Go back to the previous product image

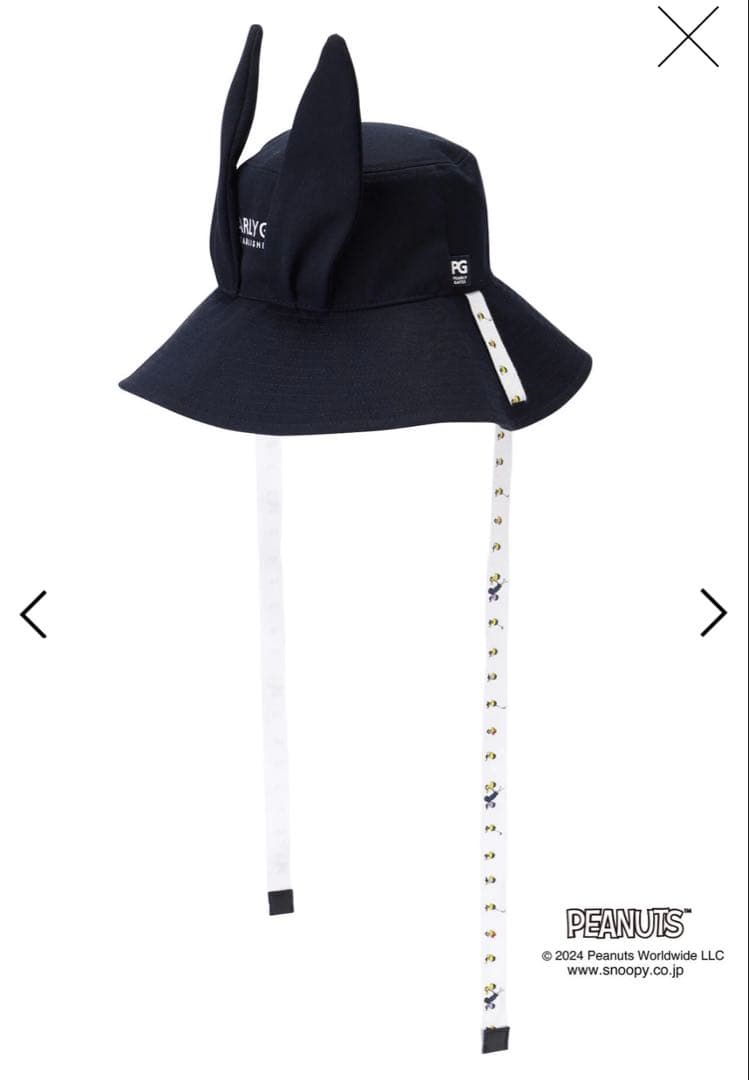click(33, 614)
